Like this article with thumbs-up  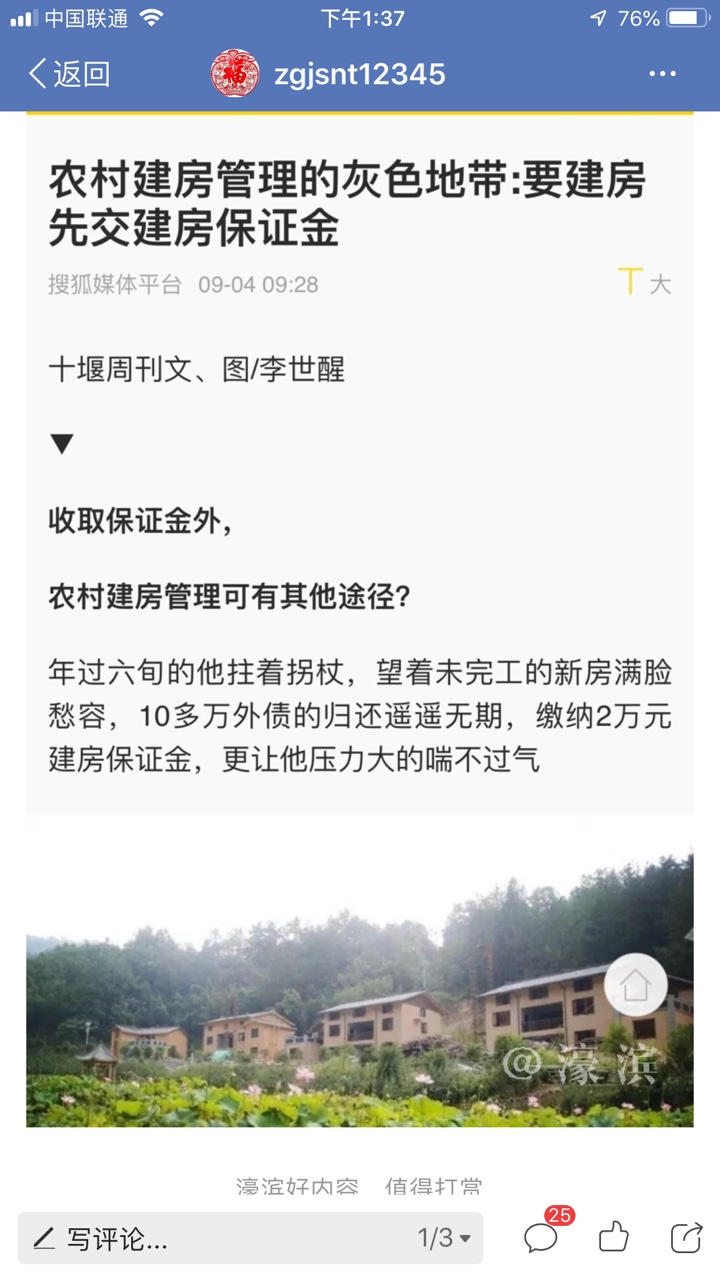614,1238
